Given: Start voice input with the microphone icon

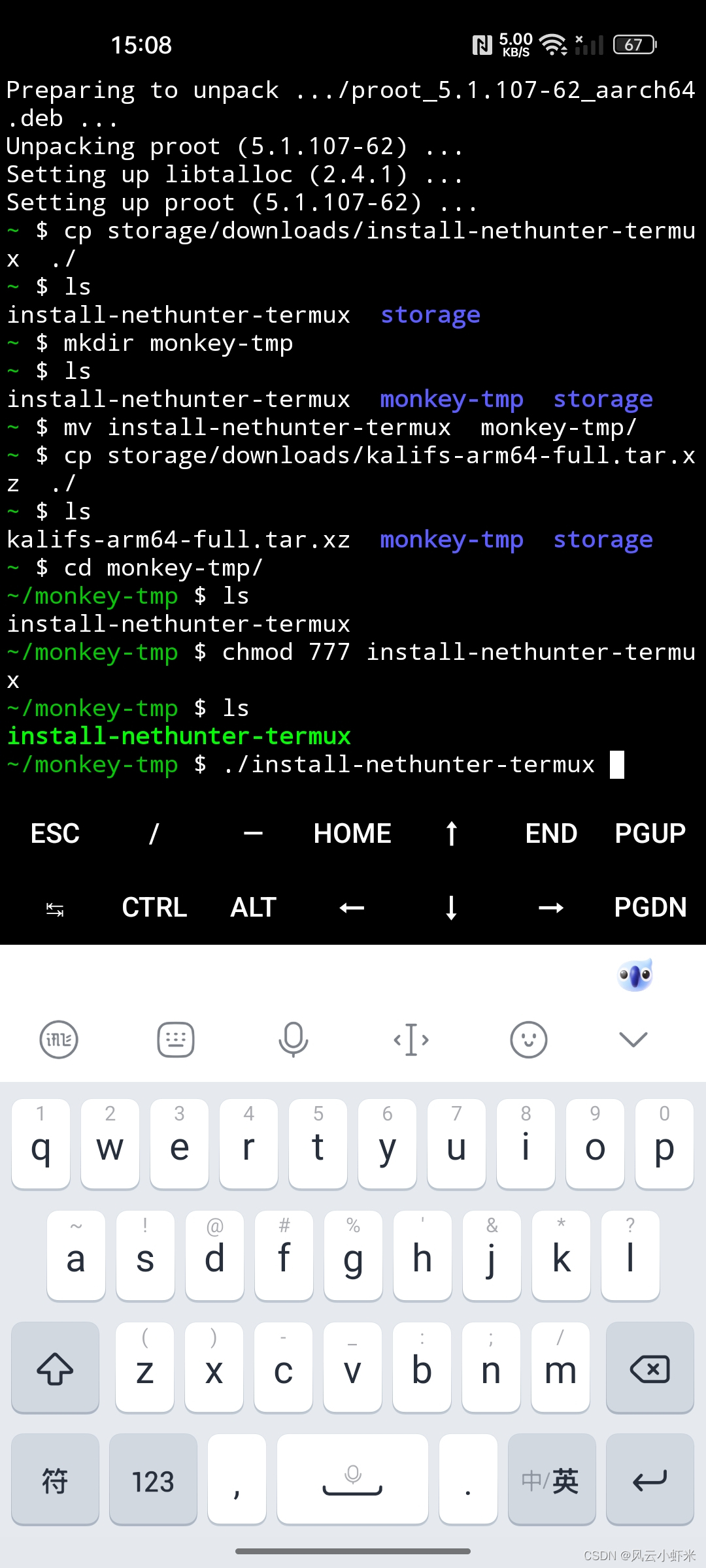Looking at the screenshot, I should coord(294,1039).
